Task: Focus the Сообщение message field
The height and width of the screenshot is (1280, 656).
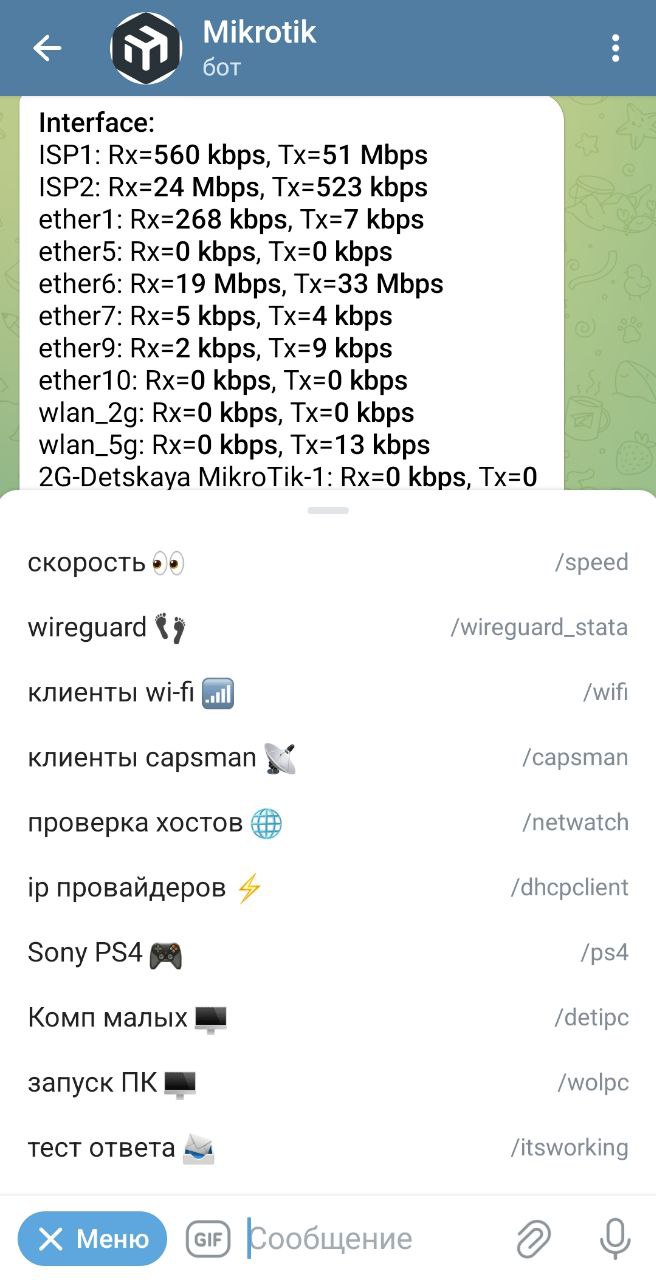Action: pyautogui.click(x=370, y=1239)
